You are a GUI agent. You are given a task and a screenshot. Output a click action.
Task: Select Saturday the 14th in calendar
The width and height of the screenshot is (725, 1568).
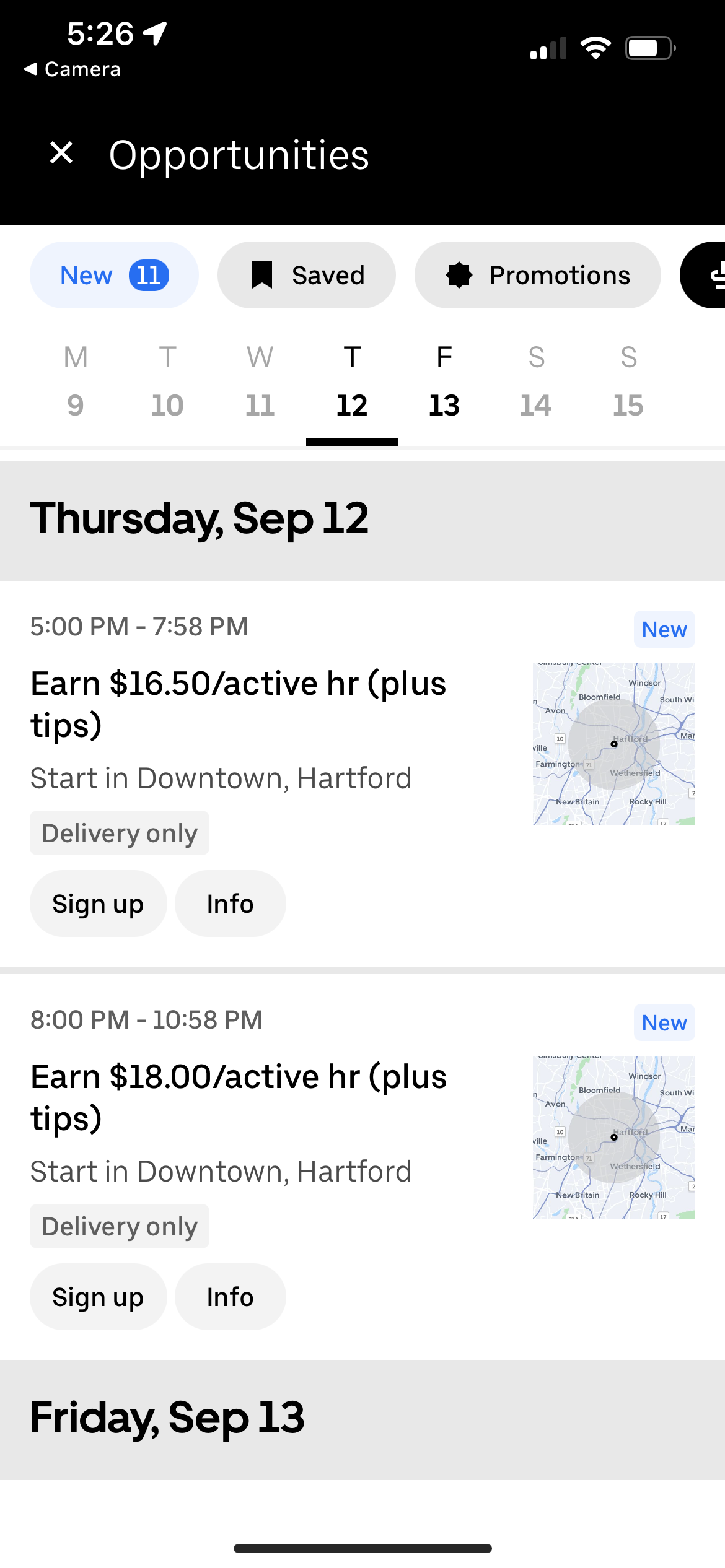click(x=535, y=404)
